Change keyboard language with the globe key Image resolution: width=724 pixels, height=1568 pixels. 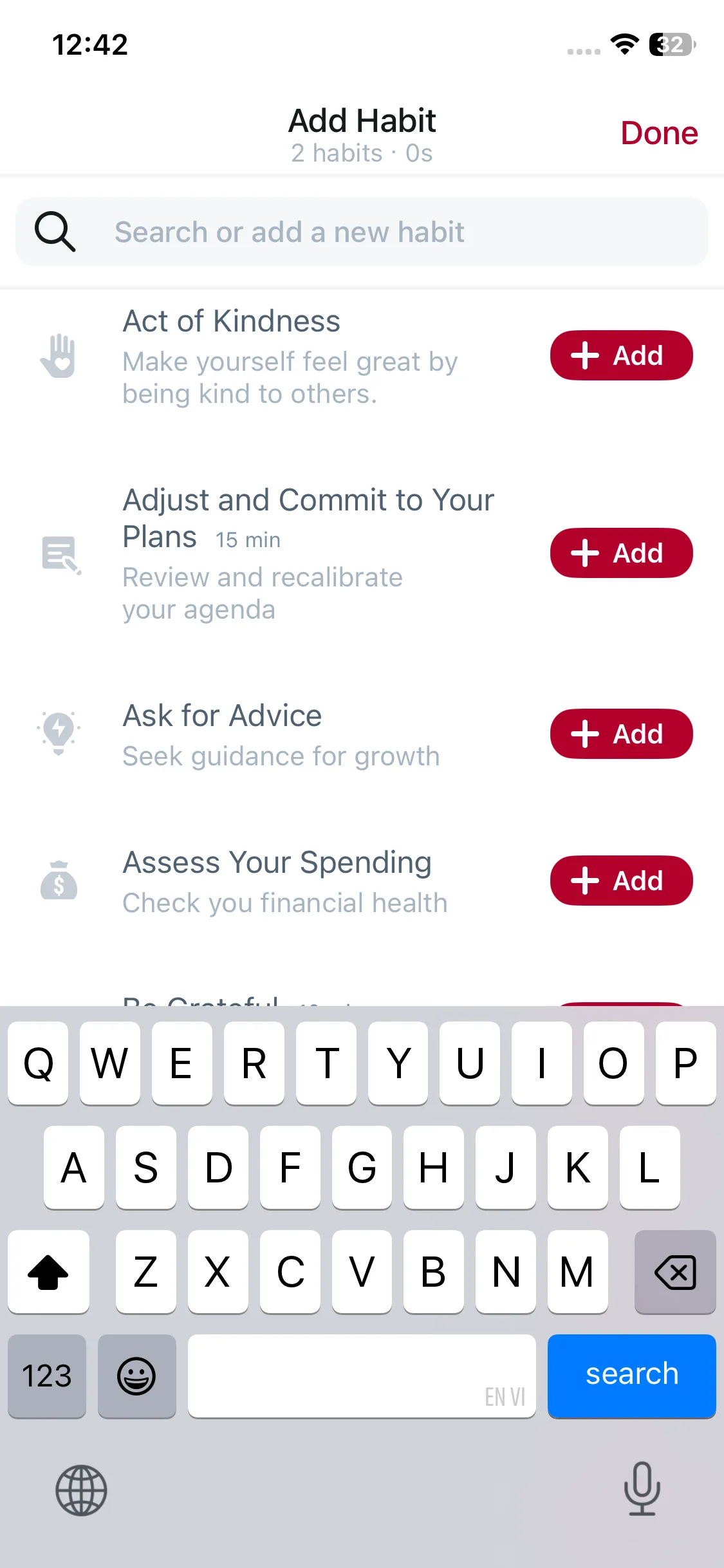click(x=81, y=1489)
